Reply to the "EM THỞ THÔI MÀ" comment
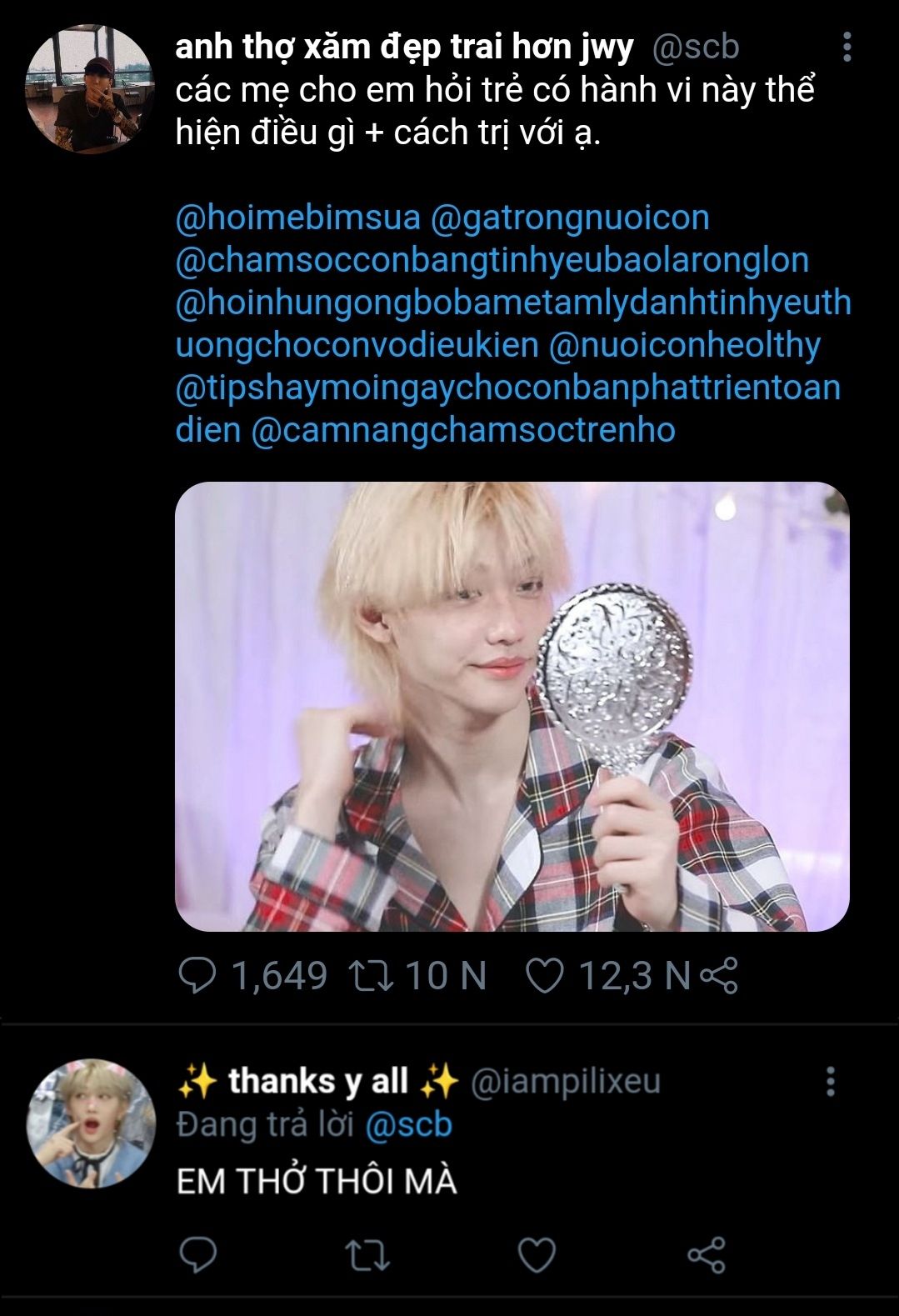 [197, 1255]
